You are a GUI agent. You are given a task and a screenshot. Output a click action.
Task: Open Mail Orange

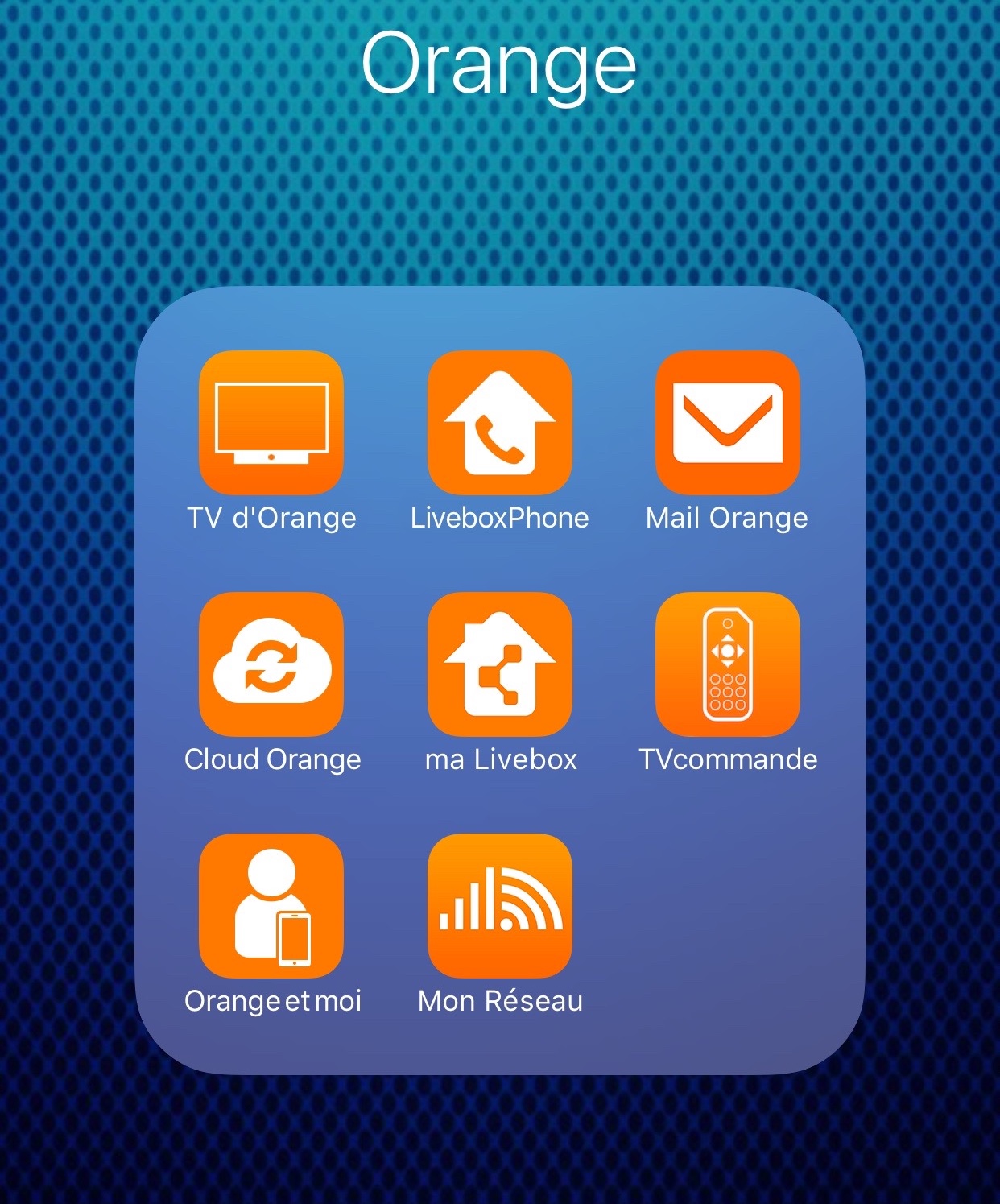[728, 423]
